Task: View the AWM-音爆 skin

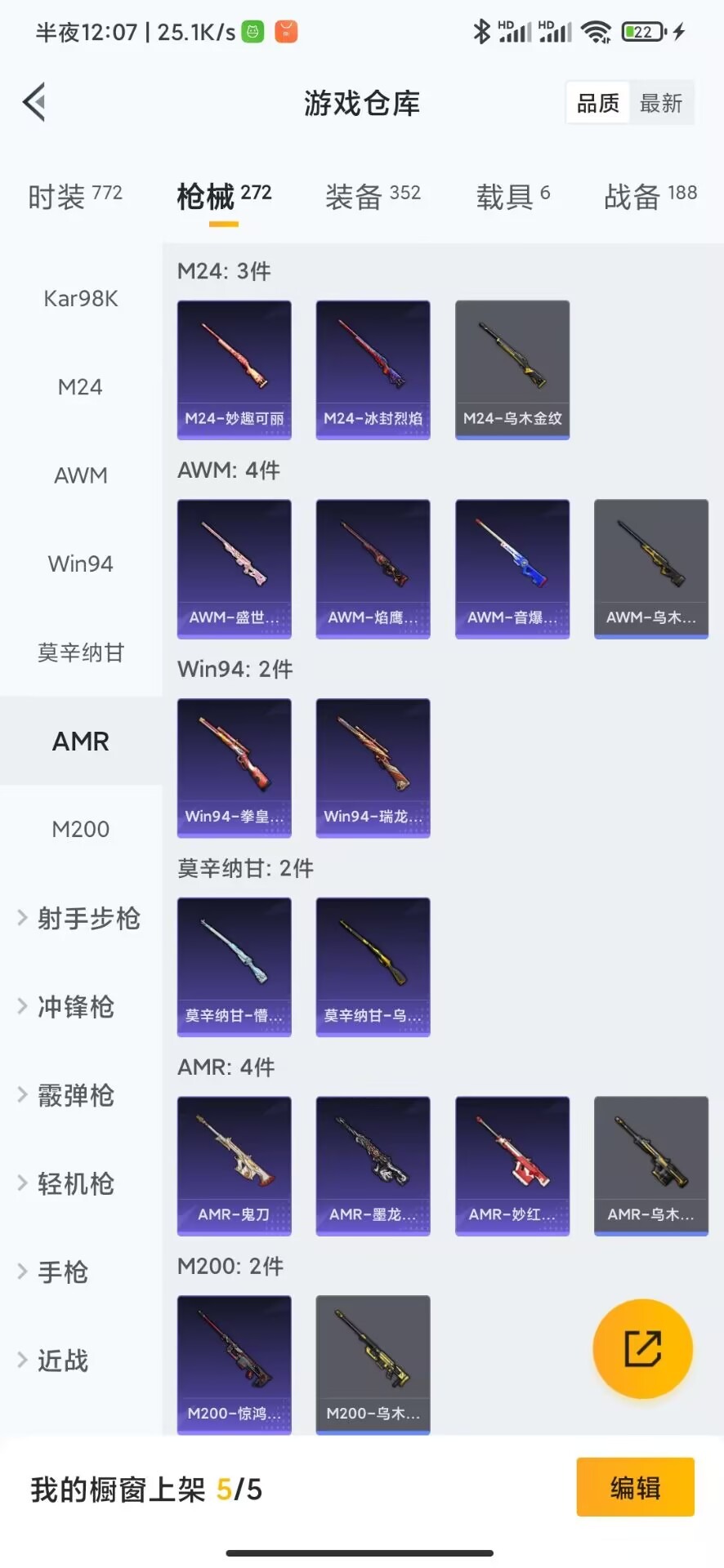Action: coord(512,568)
